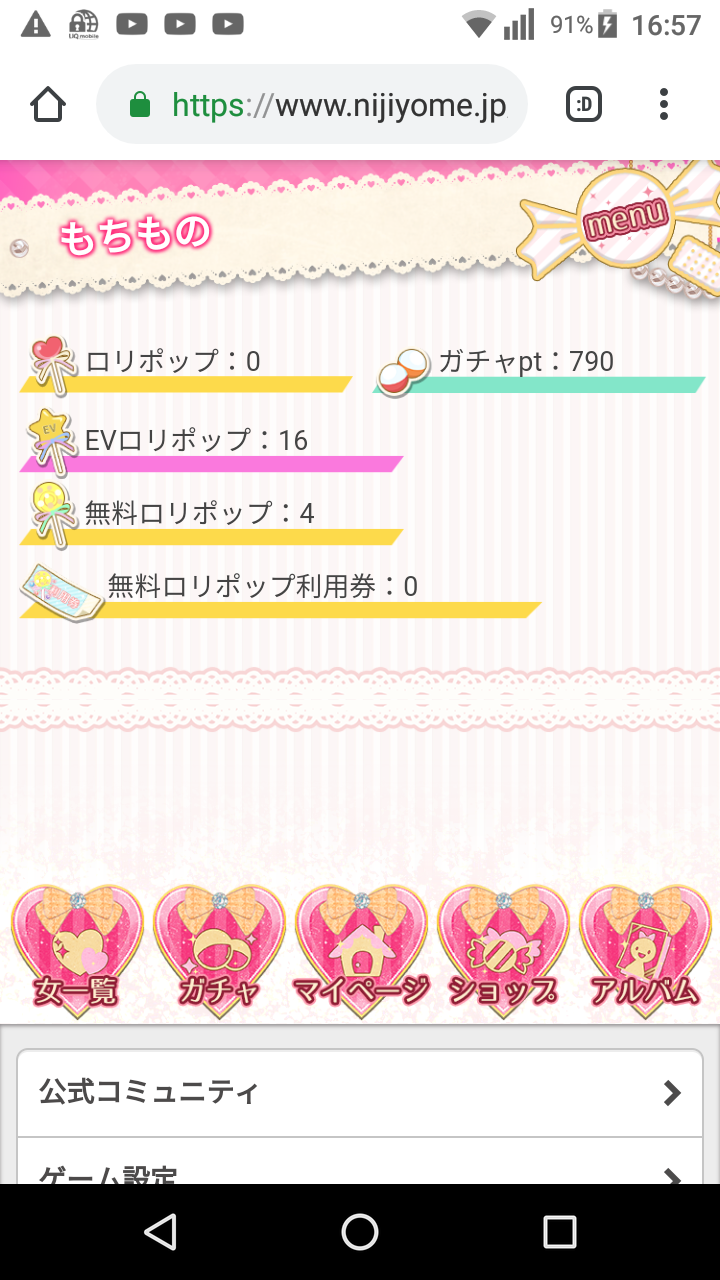The width and height of the screenshot is (720, 1280).
Task: Open the browser overflow menu
Action: point(664,104)
